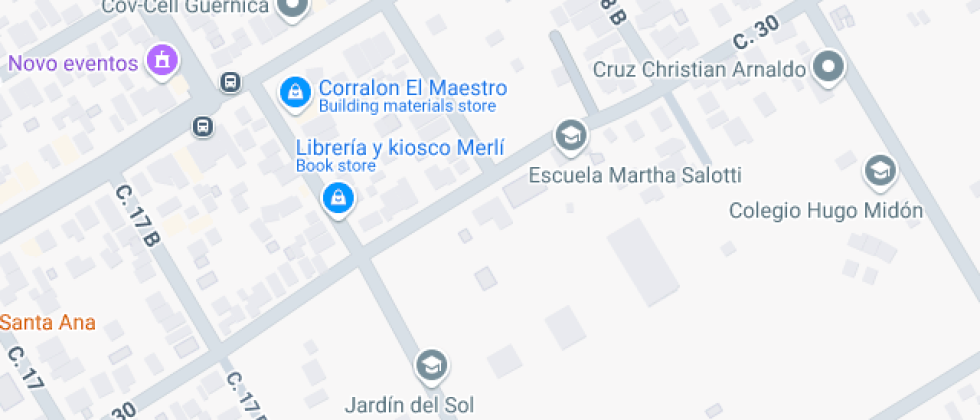The image size is (980, 420).
Task: Open the Novo eventos place marker
Action: coord(162,61)
